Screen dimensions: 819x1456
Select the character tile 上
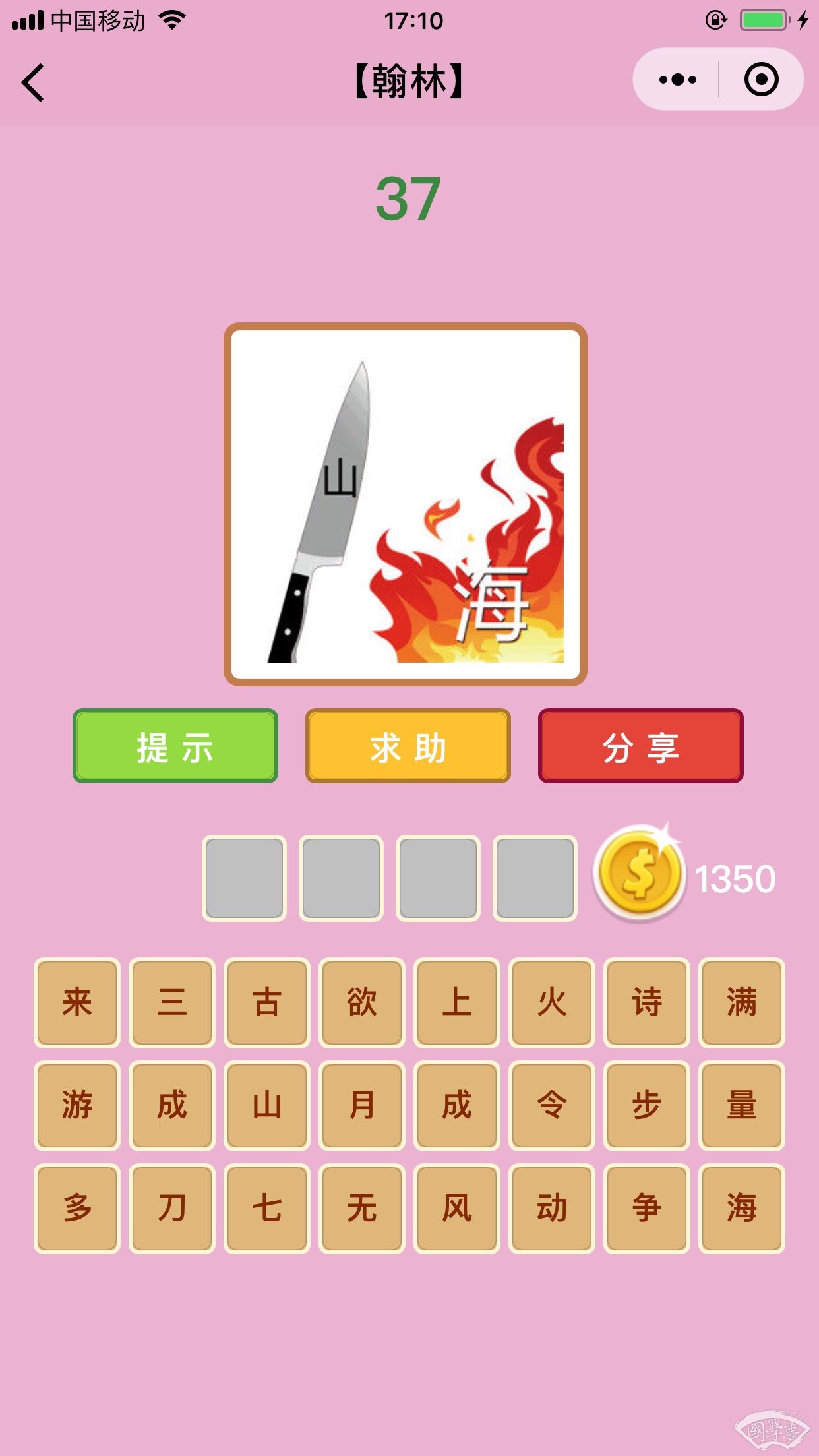tap(457, 1002)
